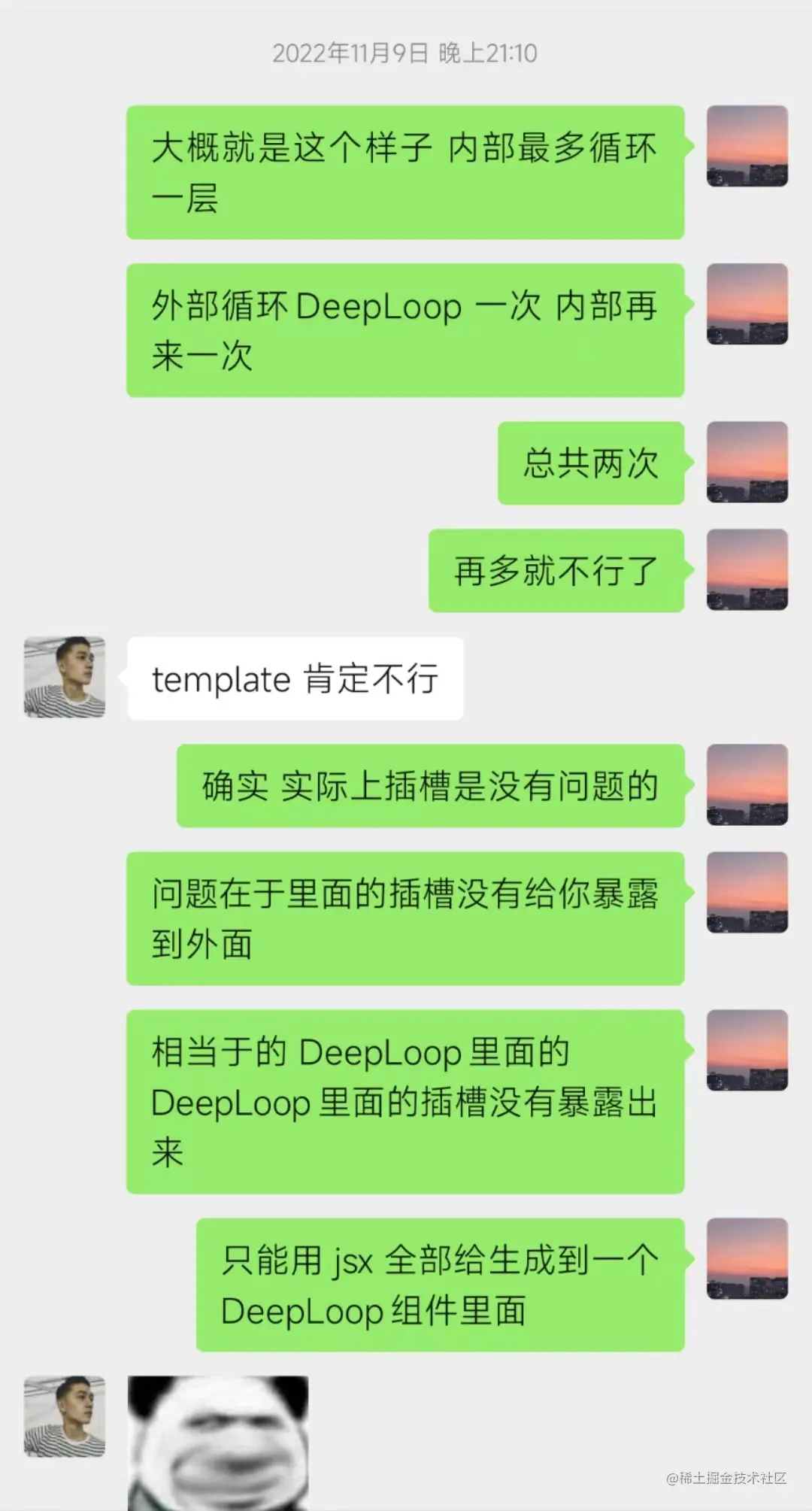
Task: Tap the avatar beside "确实 实际上插槽是没有问题的"
Action: point(747,784)
